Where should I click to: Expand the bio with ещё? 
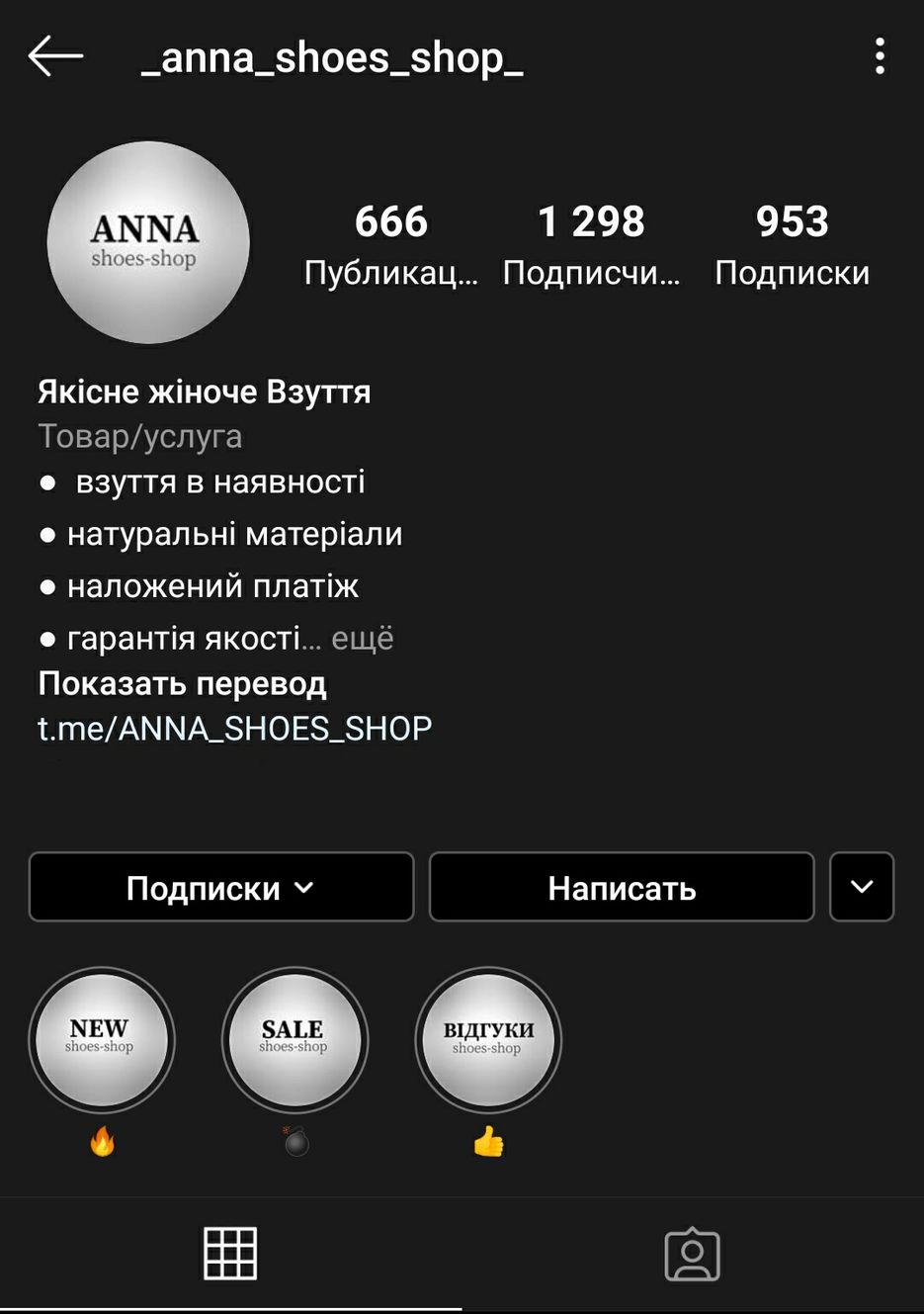coord(362,639)
